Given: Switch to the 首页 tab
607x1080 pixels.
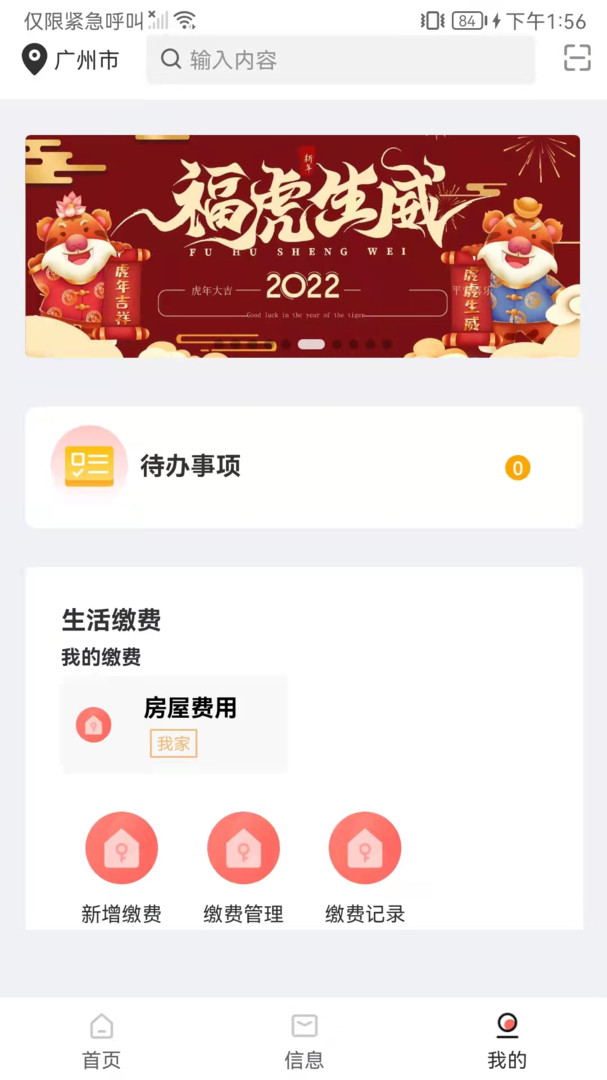Looking at the screenshot, I should click(101, 1040).
